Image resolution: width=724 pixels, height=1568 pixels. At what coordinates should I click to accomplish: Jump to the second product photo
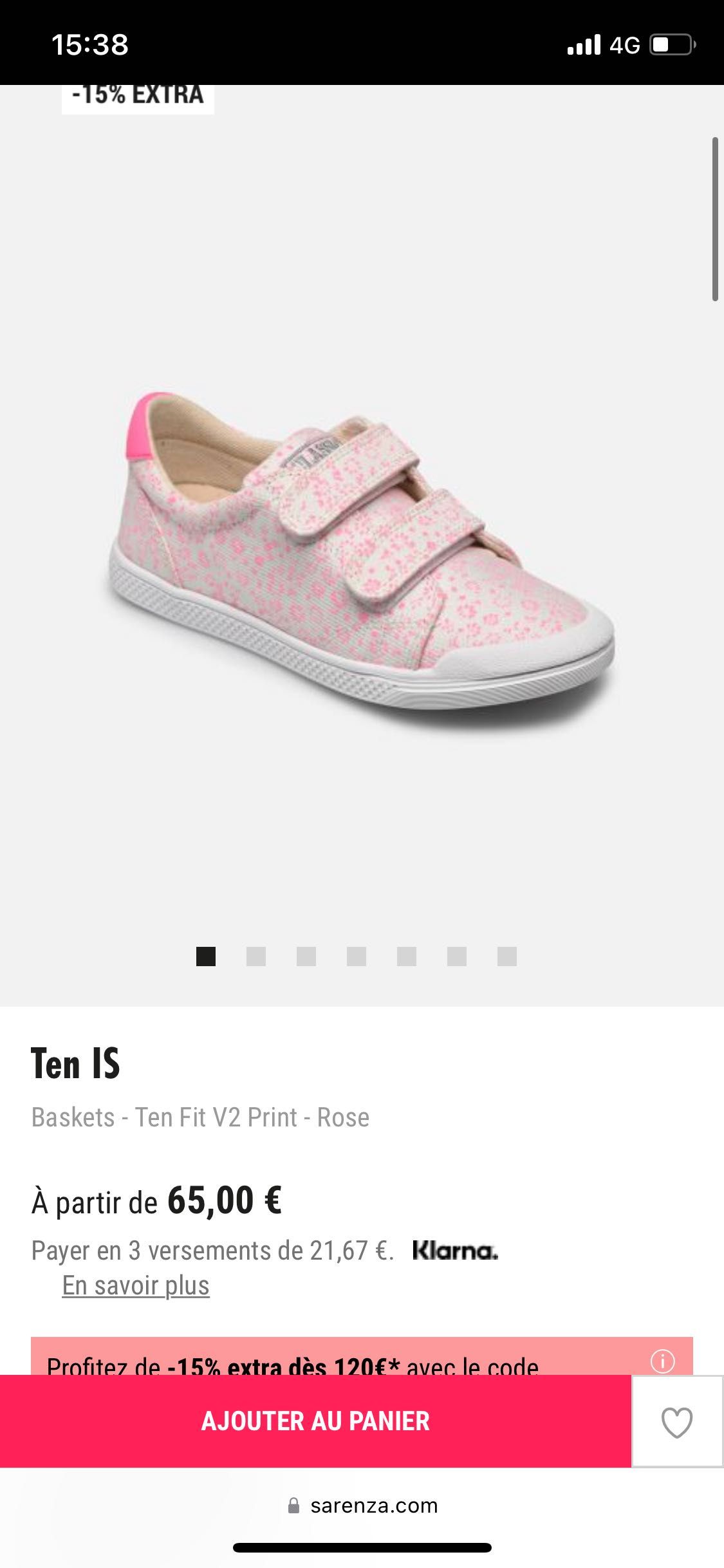[x=256, y=957]
